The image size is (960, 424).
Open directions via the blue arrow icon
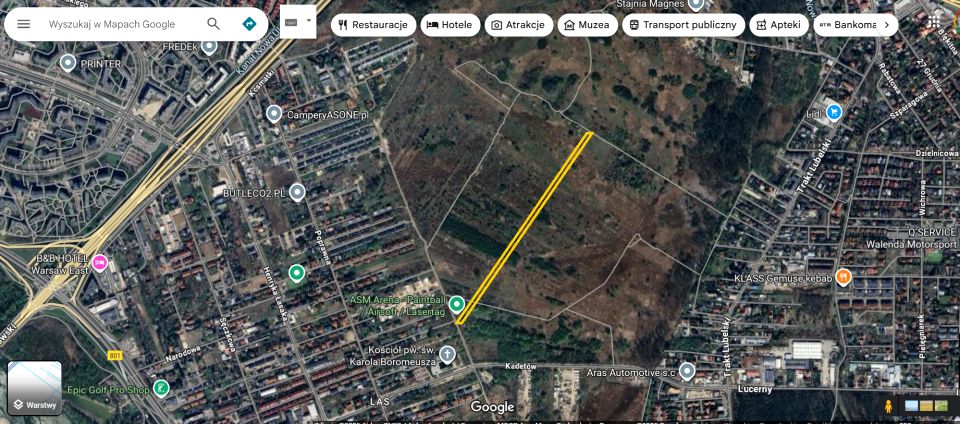click(x=249, y=23)
